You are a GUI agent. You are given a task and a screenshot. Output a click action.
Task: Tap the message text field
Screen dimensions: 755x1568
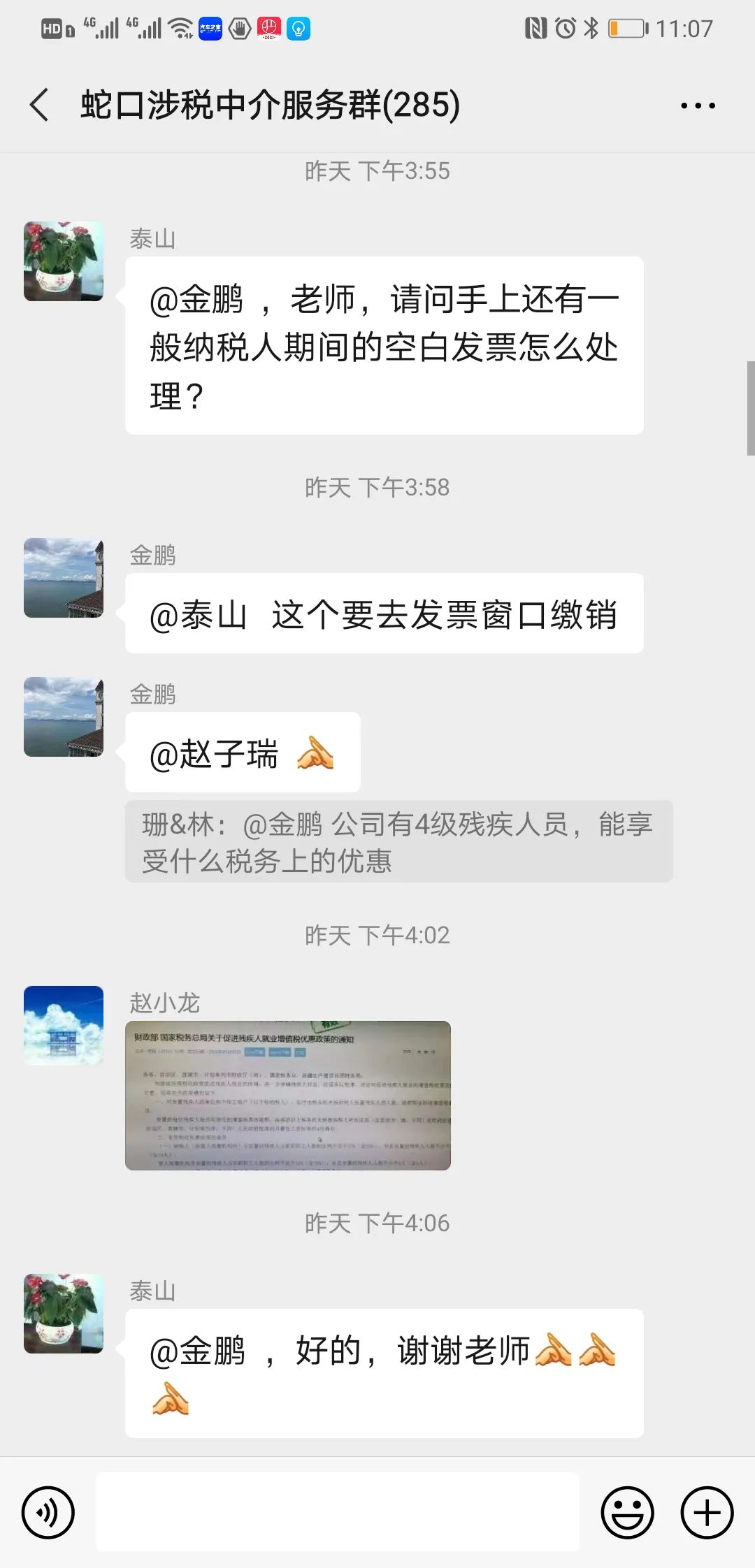pos(338,1513)
